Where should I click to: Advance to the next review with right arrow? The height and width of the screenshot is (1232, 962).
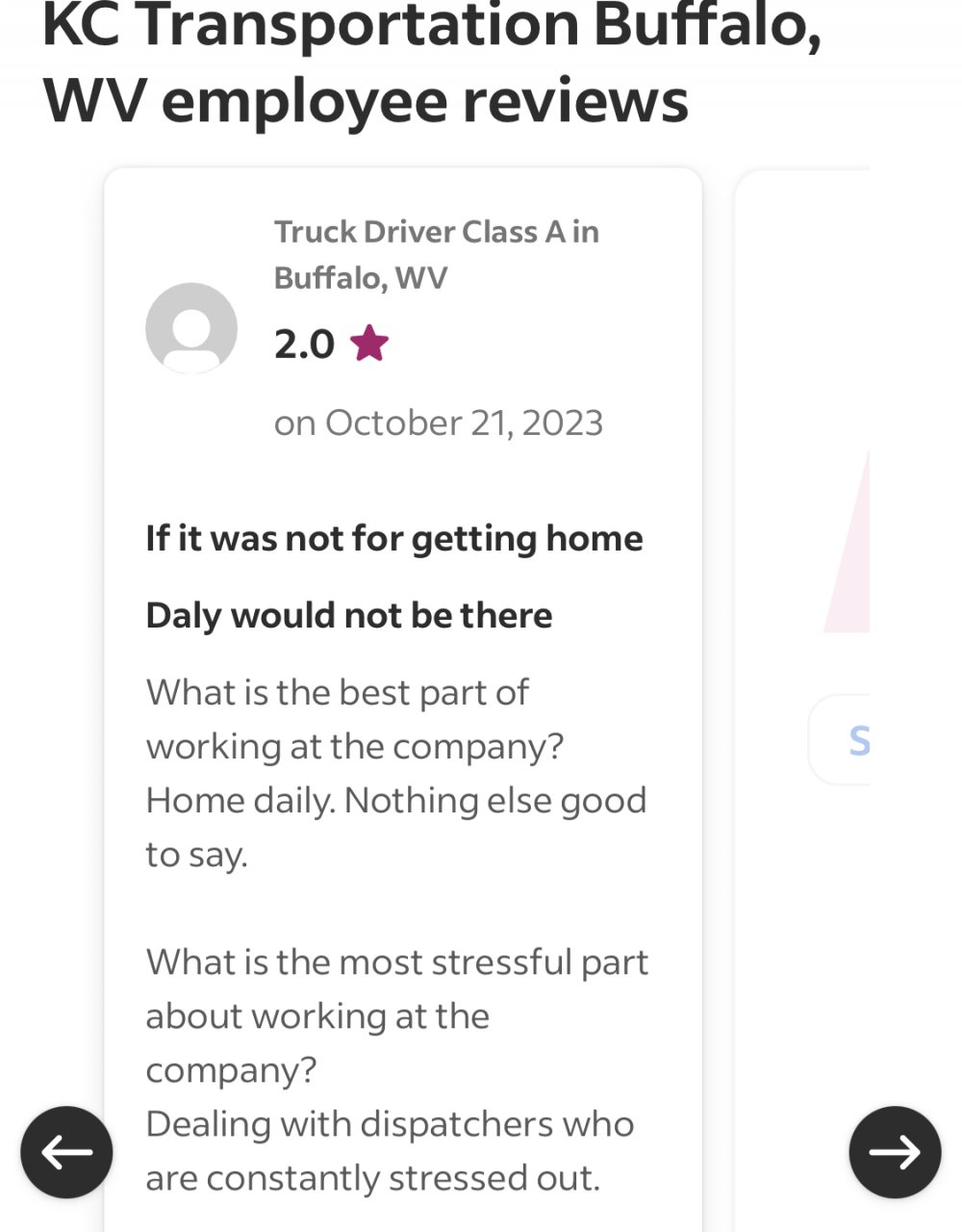tap(895, 1152)
